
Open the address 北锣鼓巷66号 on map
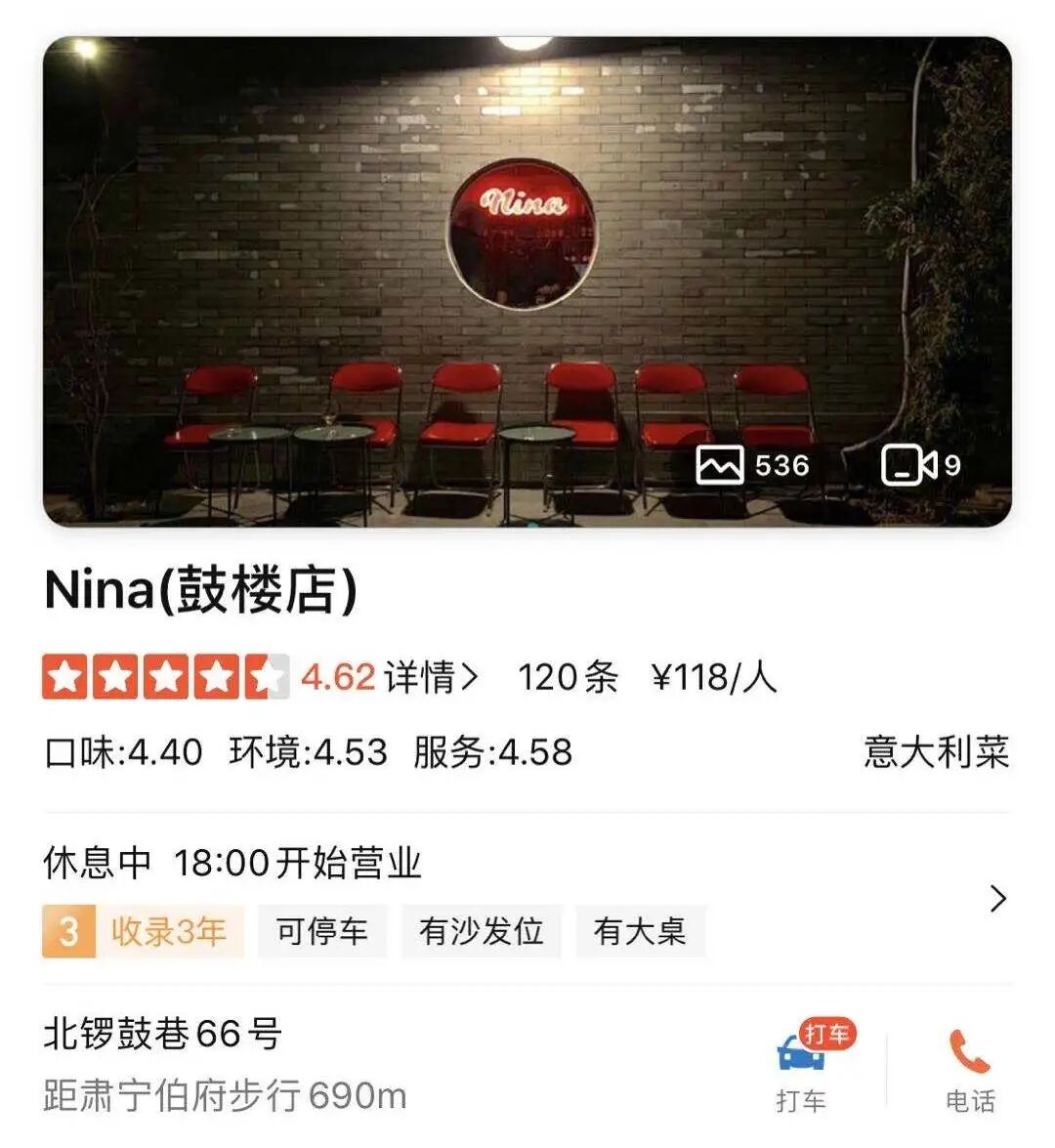coord(163,1034)
